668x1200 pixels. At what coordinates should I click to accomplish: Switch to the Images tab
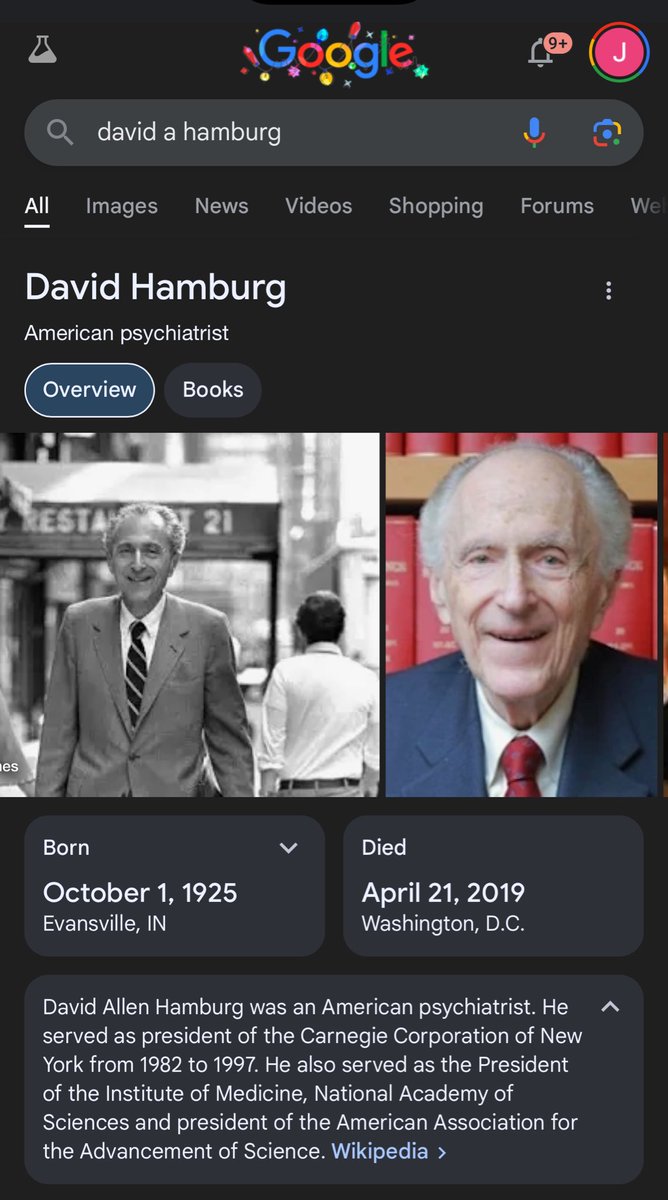(x=121, y=206)
